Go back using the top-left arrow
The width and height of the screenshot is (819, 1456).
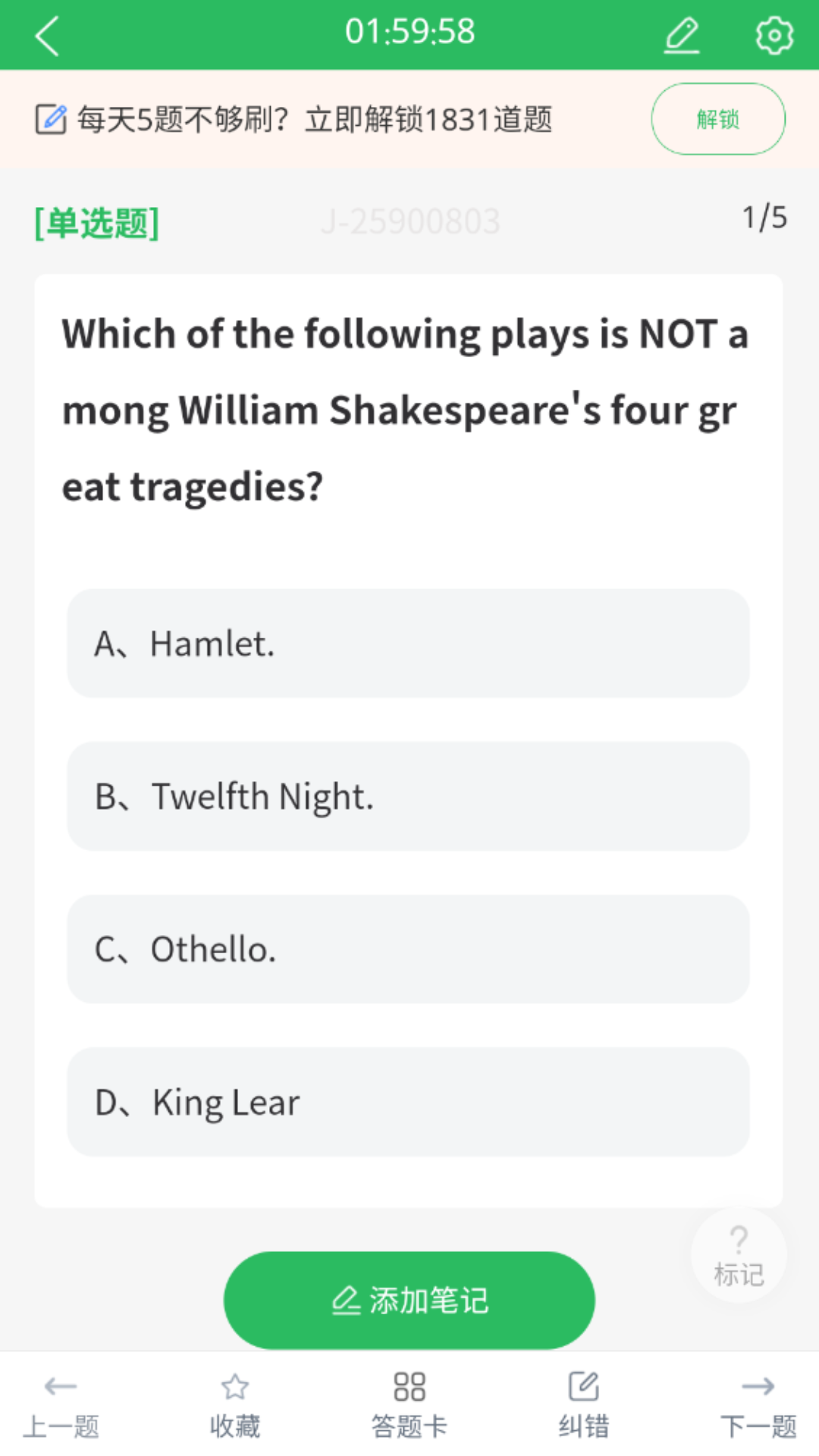(47, 36)
